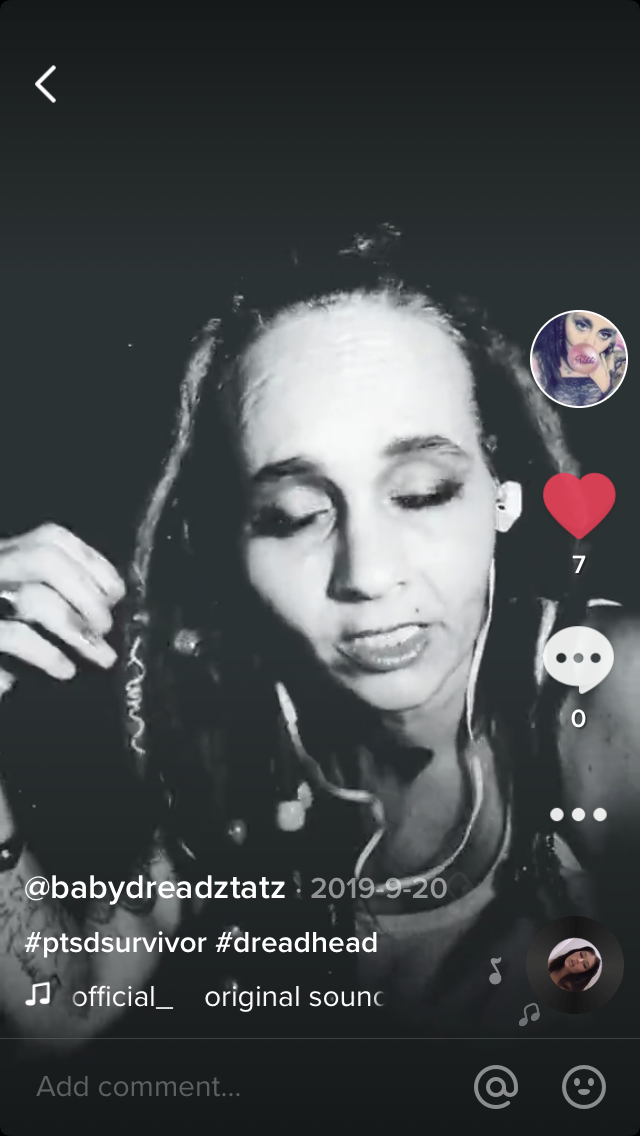The width and height of the screenshot is (640, 1136).
Task: Mention someone with the @ icon
Action: (x=496, y=1087)
